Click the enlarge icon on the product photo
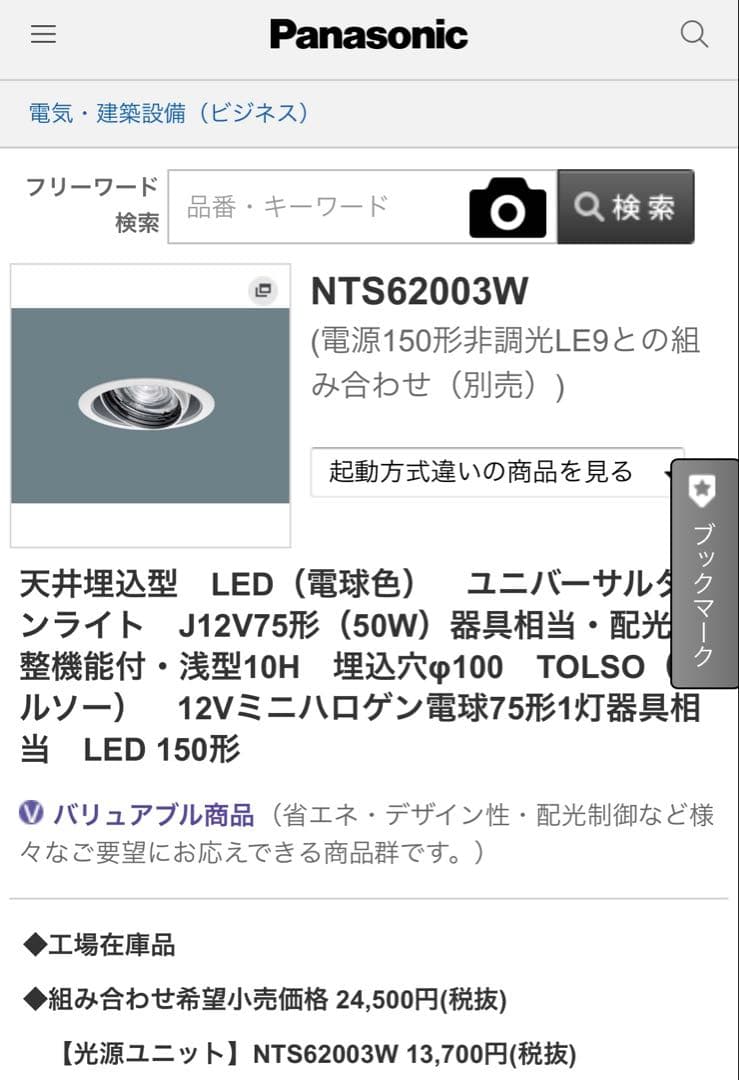This screenshot has height=1080, width=739. pyautogui.click(x=262, y=291)
